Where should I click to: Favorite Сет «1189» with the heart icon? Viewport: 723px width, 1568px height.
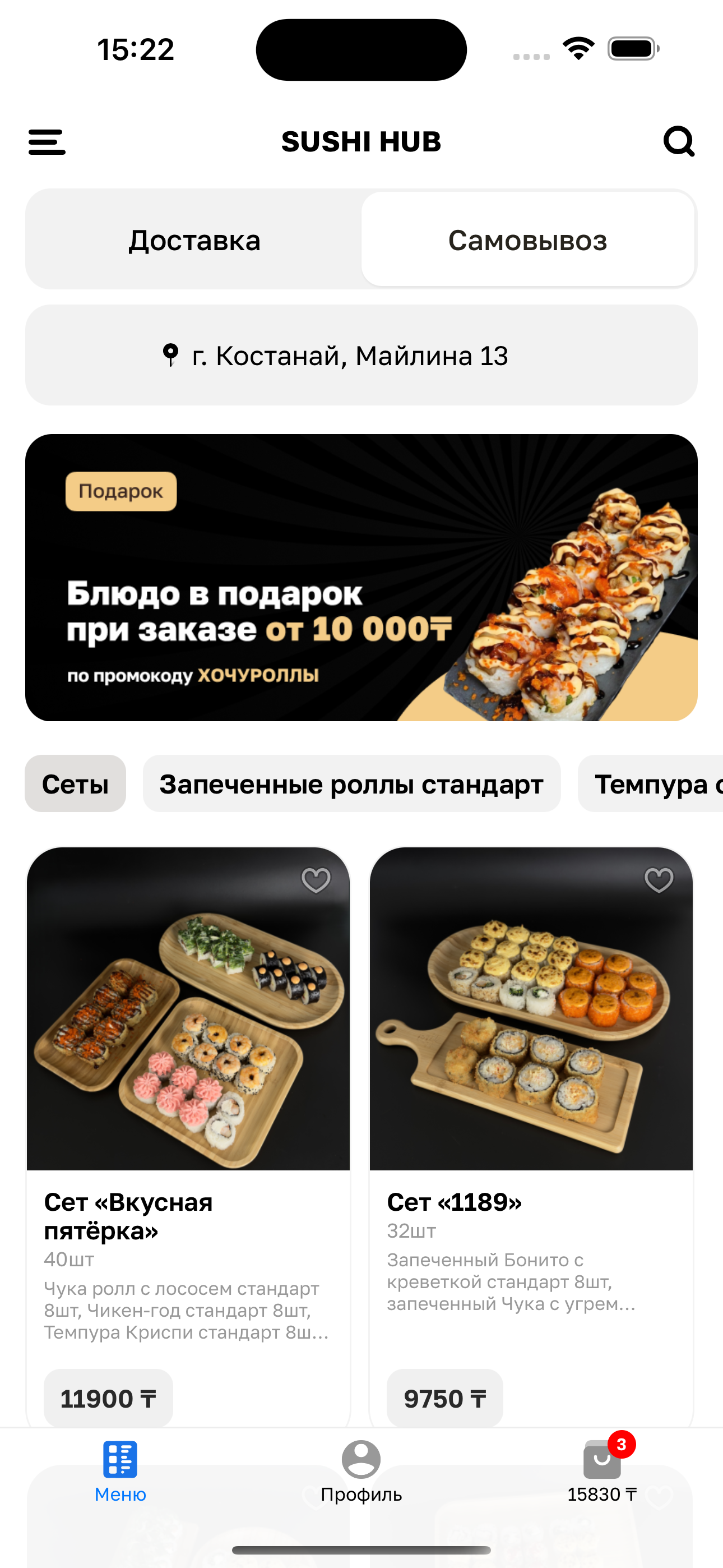(x=659, y=880)
